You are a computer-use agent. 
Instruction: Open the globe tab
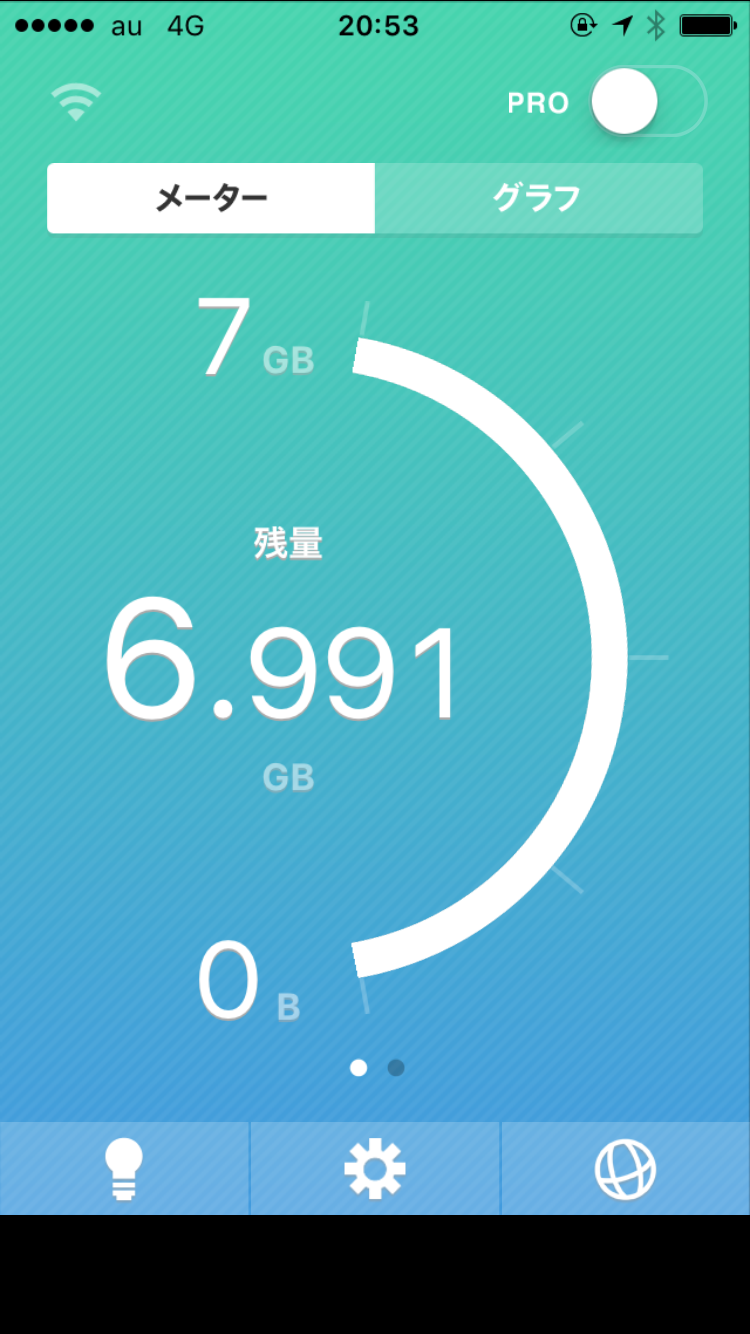pos(625,1168)
